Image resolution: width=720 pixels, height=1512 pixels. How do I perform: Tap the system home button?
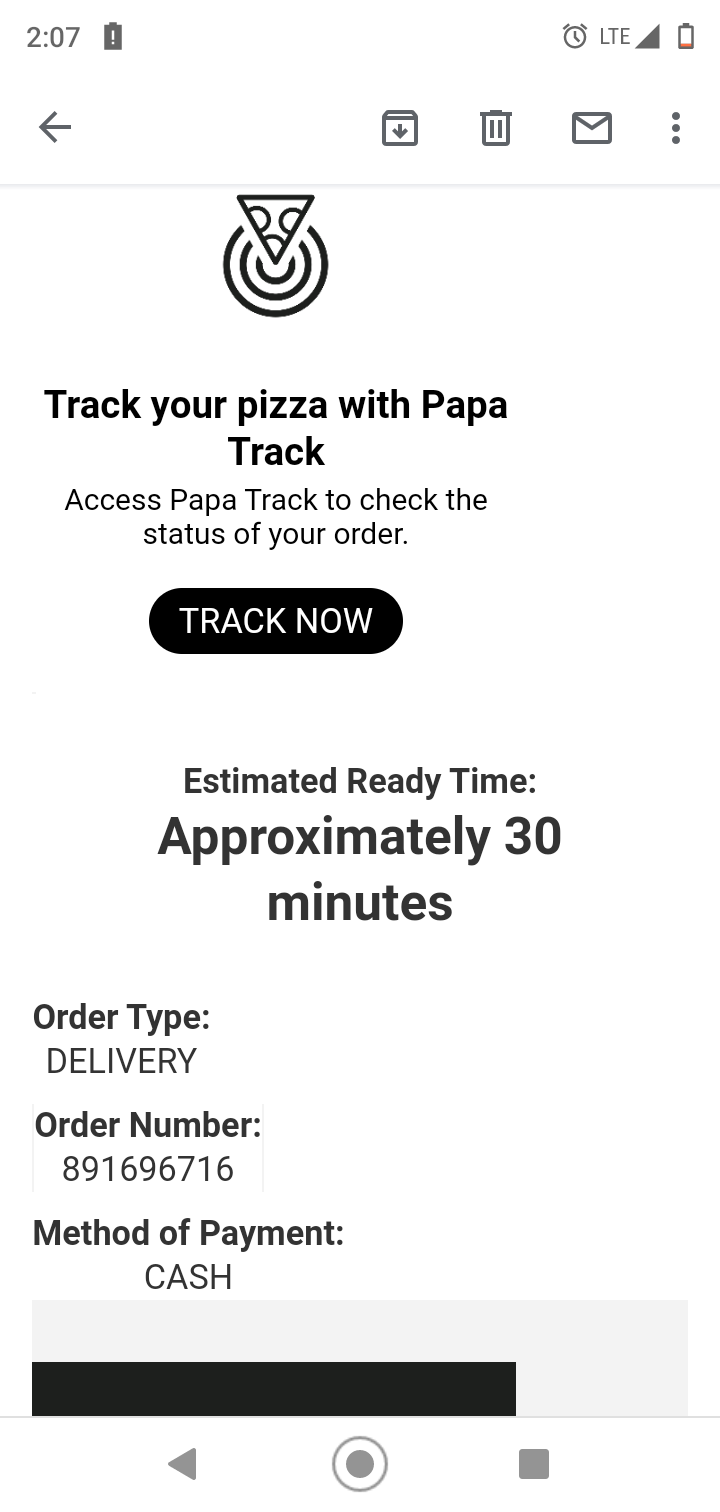[x=360, y=1464]
